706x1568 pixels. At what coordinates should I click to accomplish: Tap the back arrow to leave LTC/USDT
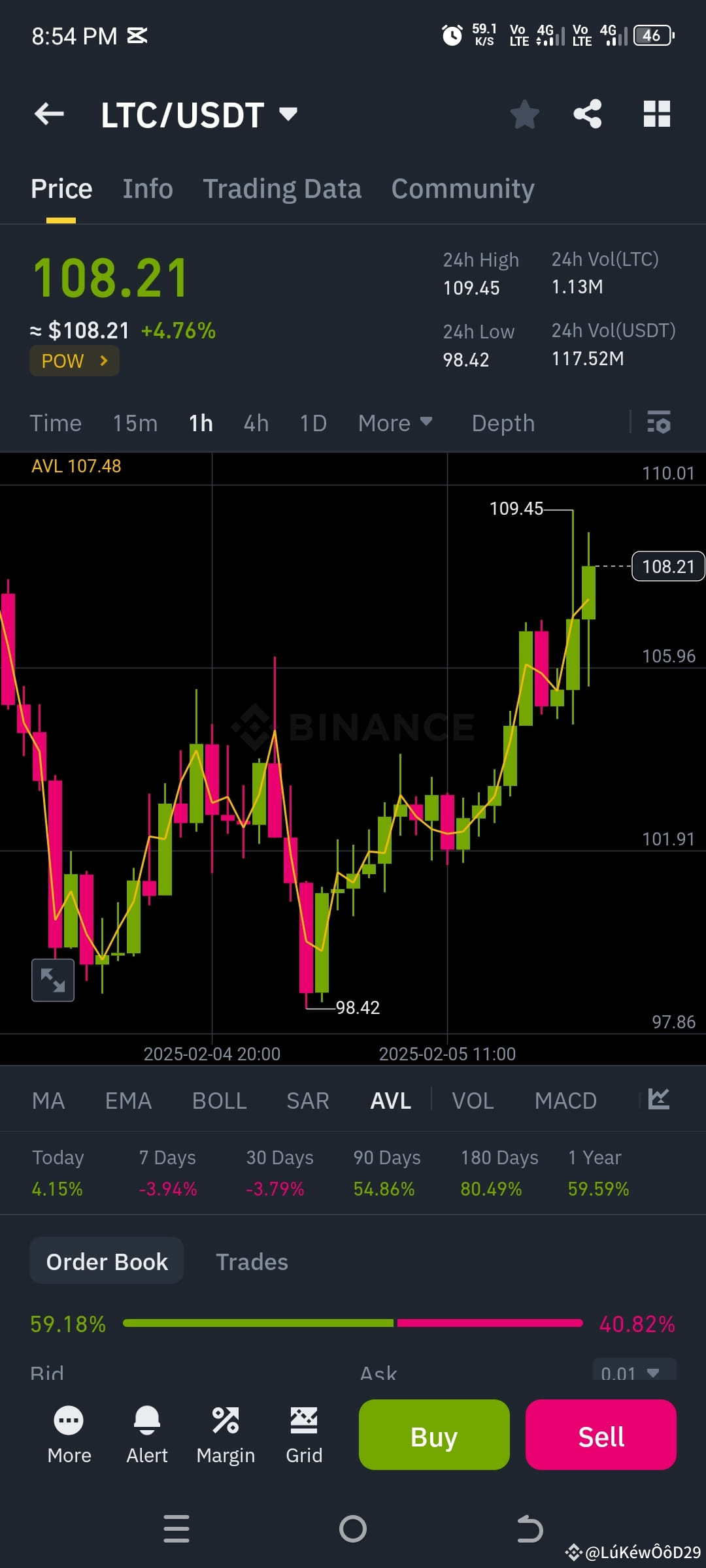pos(49,114)
